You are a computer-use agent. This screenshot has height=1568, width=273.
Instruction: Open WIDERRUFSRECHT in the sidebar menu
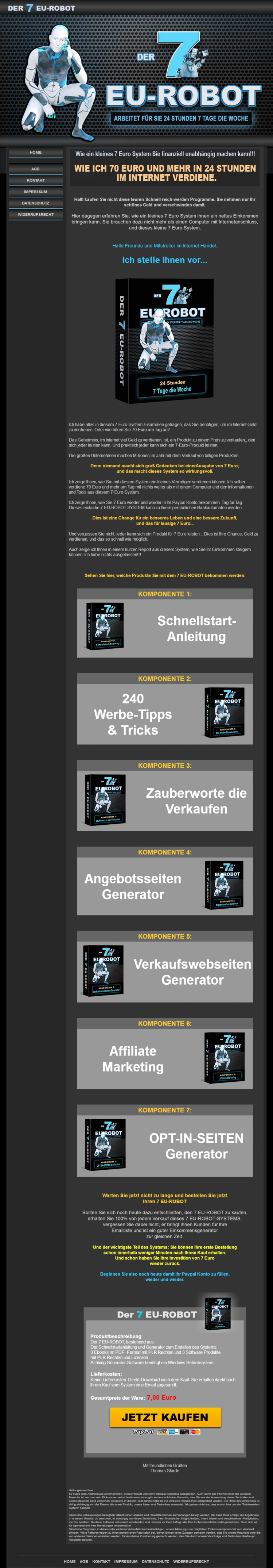(x=35, y=214)
